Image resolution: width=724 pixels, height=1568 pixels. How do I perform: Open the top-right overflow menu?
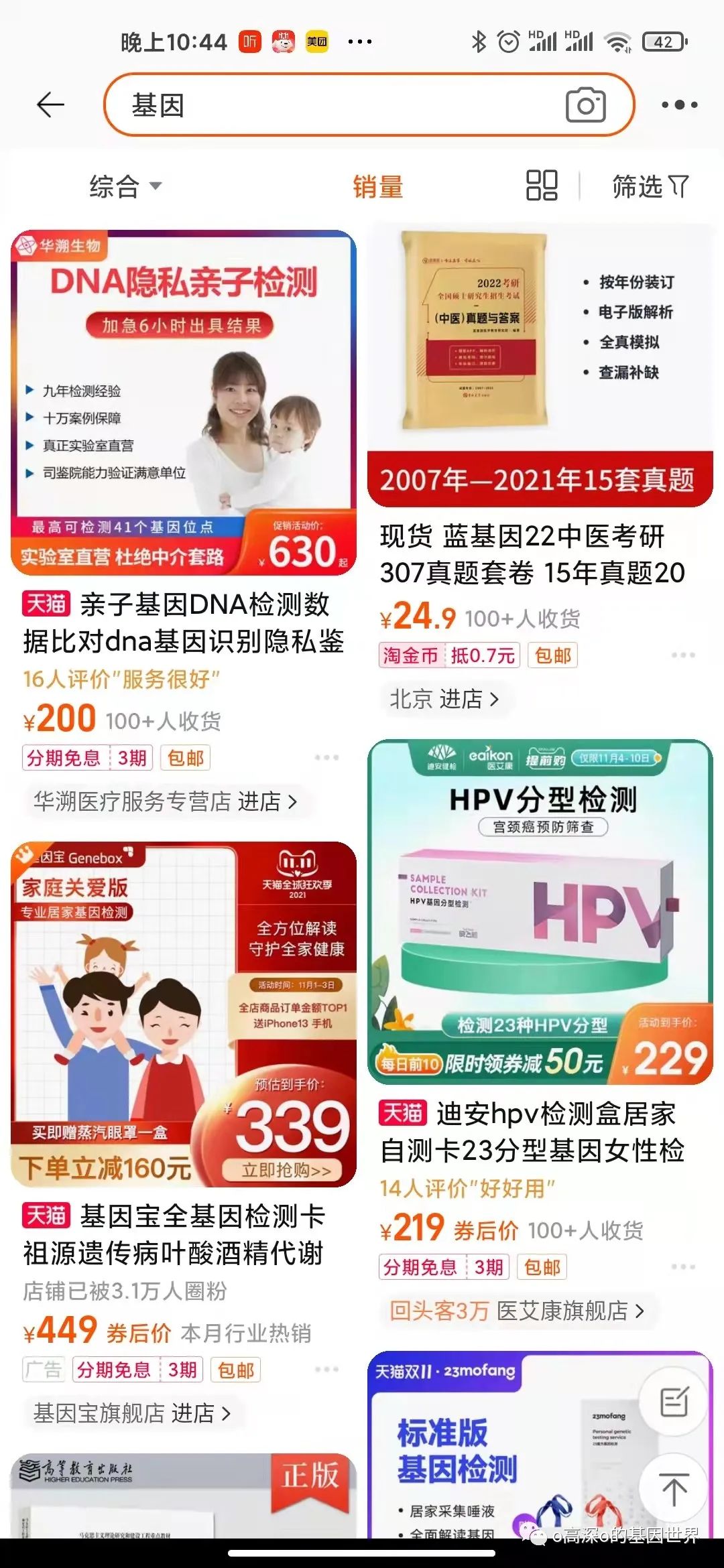[x=679, y=105]
